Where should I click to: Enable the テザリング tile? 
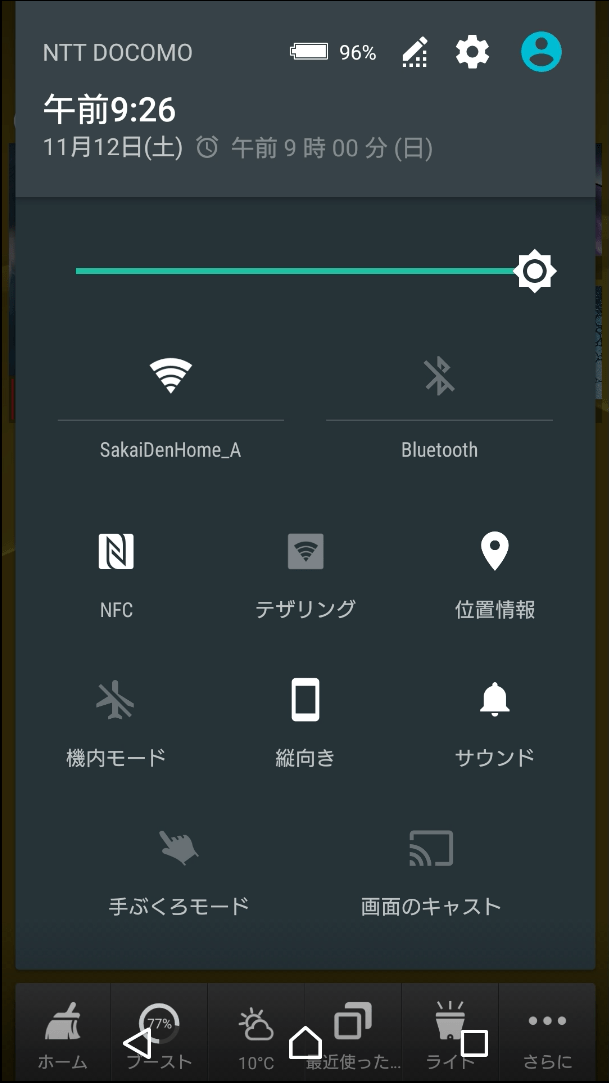[305, 553]
